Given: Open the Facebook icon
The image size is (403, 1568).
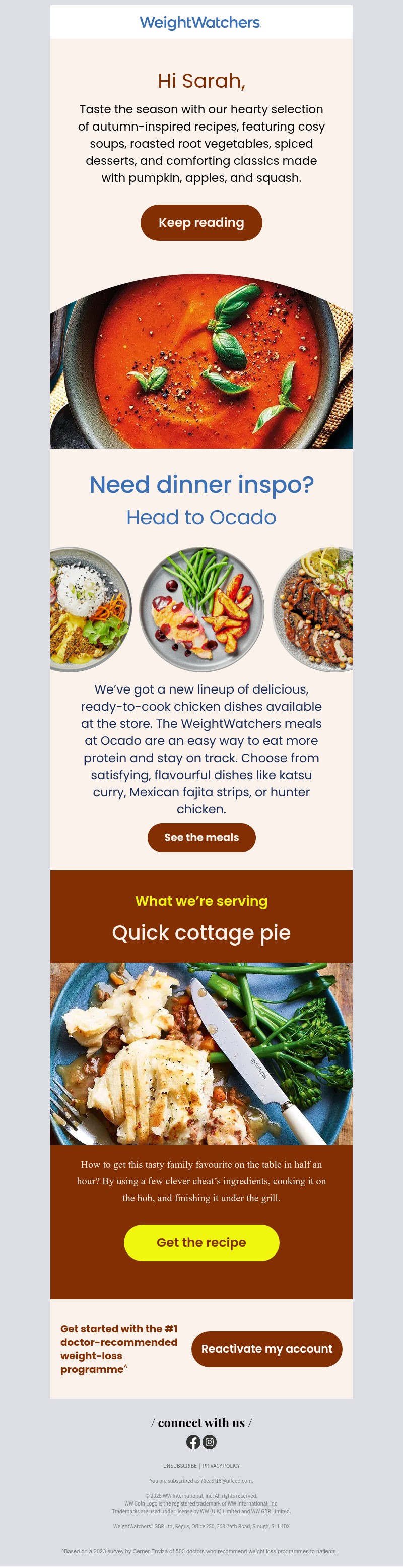Looking at the screenshot, I should (193, 1441).
